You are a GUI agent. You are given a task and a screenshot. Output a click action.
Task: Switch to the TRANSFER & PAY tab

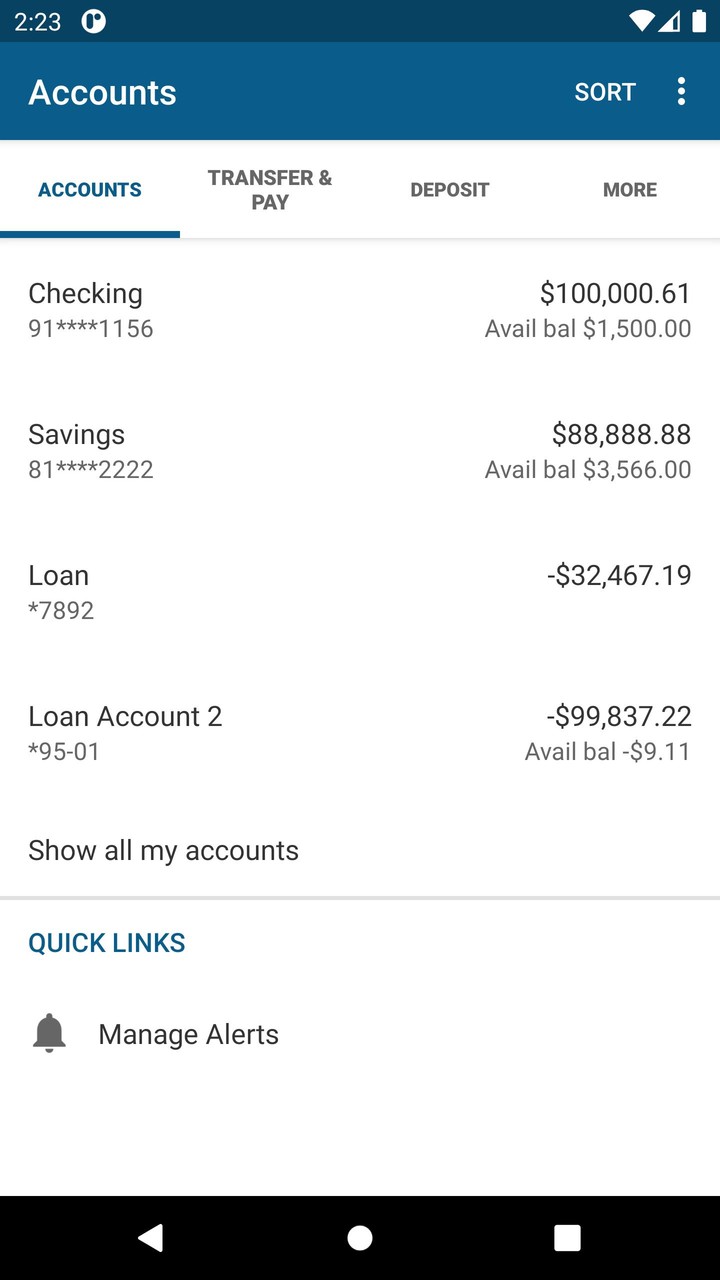(270, 189)
